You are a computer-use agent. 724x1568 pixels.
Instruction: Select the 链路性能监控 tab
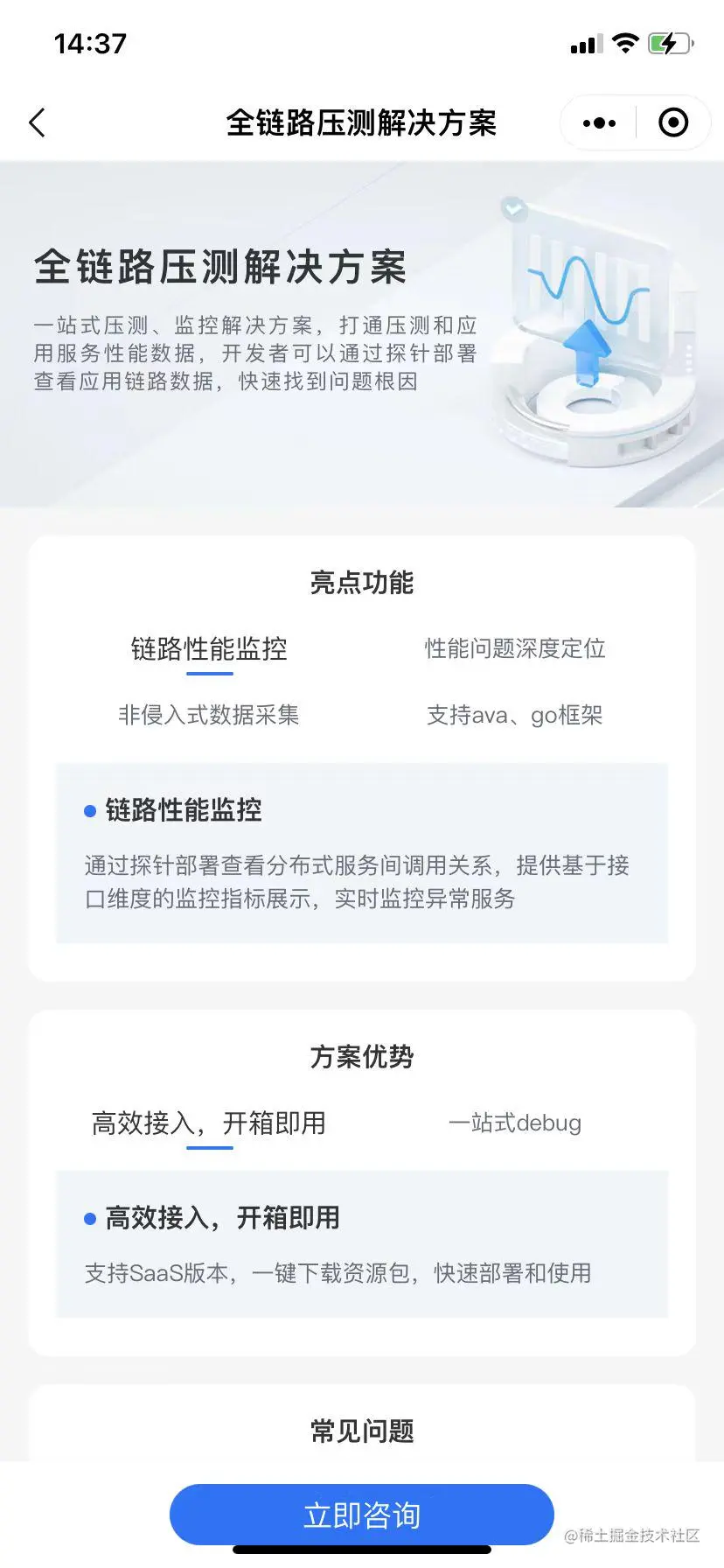click(x=209, y=648)
